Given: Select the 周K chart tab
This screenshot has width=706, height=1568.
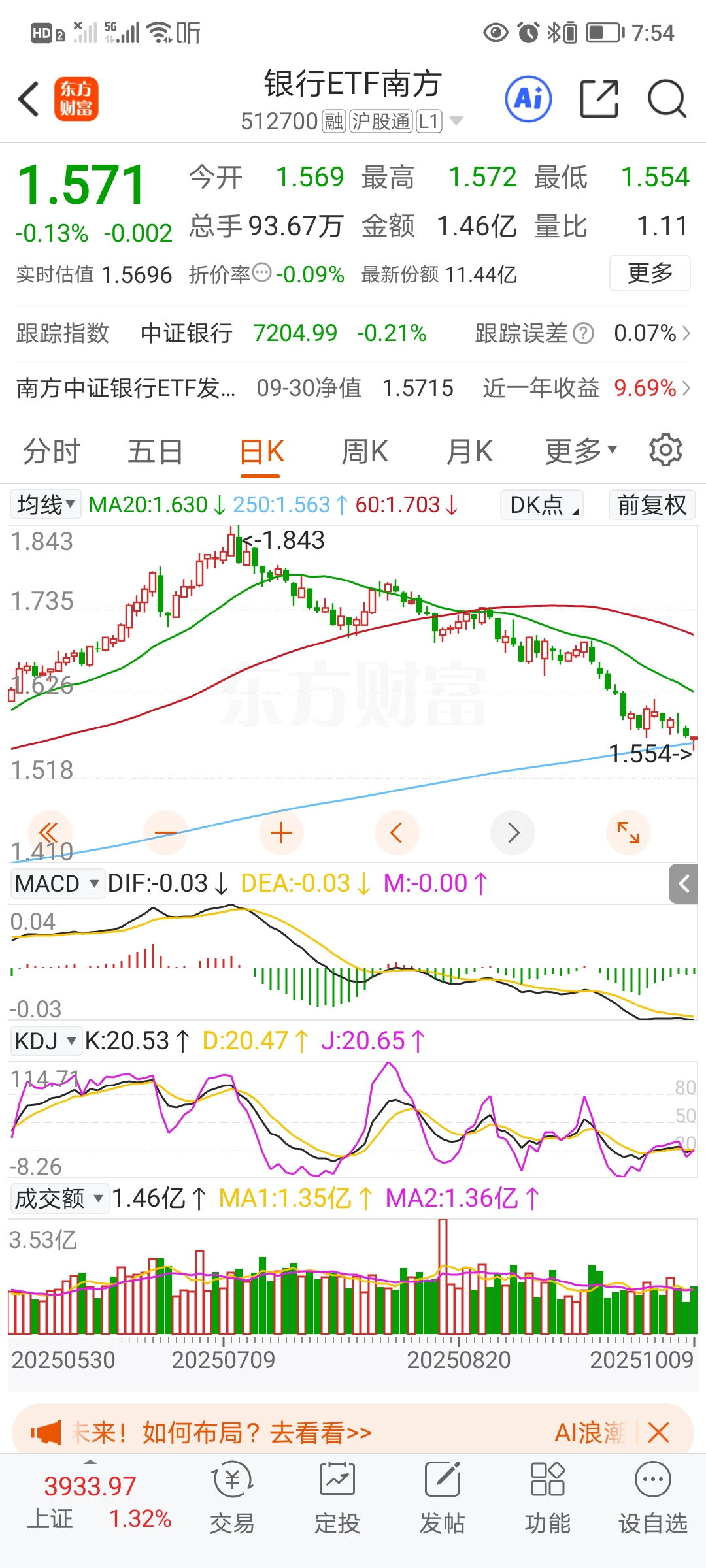Looking at the screenshot, I should tap(364, 451).
